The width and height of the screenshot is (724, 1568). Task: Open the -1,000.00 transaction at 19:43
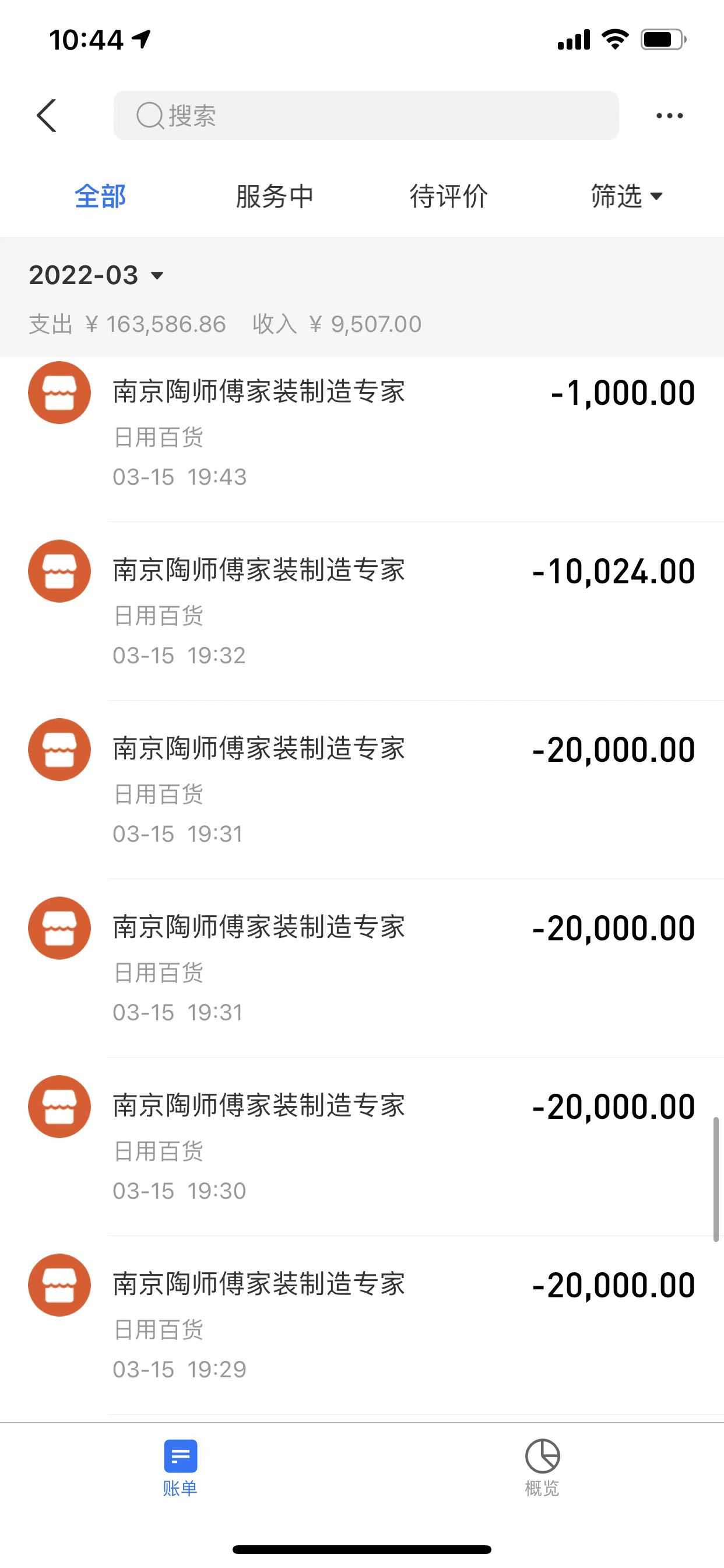pyautogui.click(x=361, y=433)
